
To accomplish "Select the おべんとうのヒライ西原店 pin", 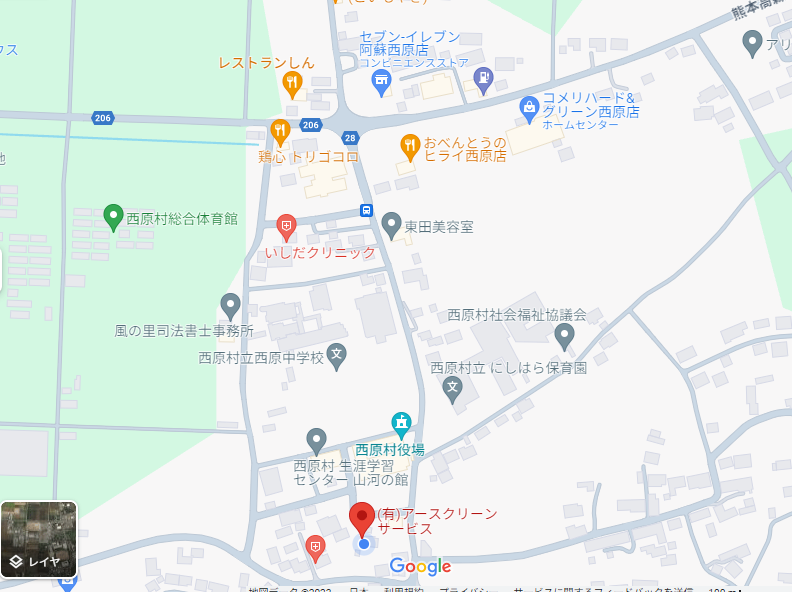I will pyautogui.click(x=409, y=145).
